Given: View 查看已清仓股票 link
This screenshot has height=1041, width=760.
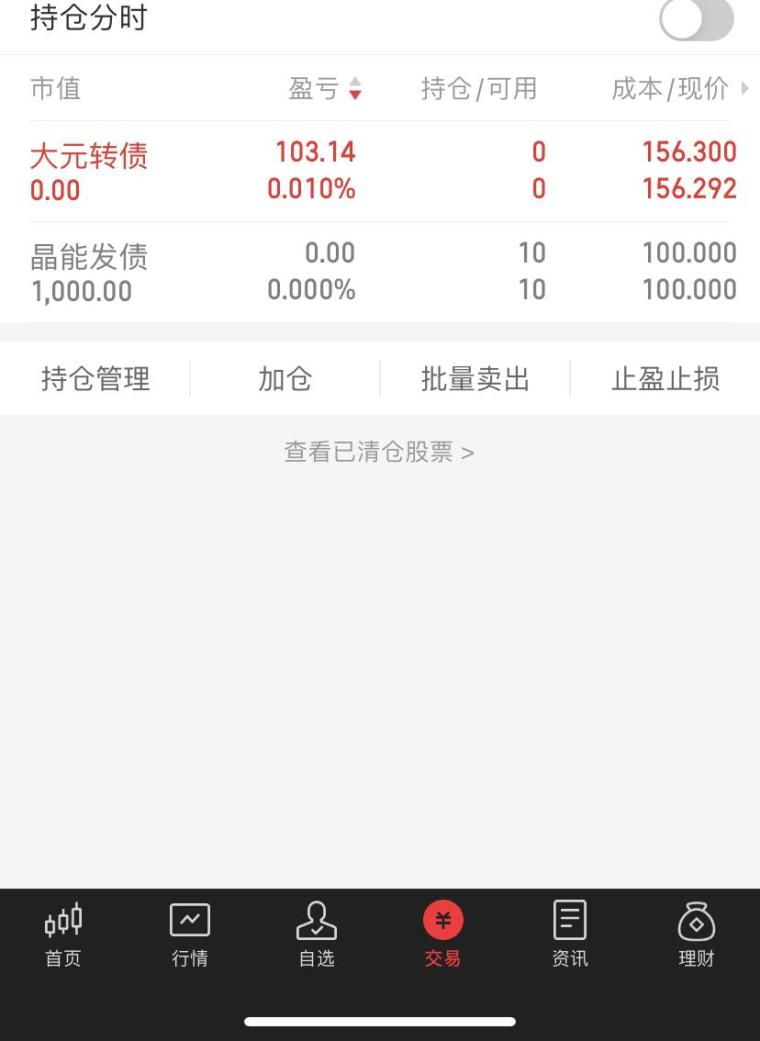Looking at the screenshot, I should [x=379, y=452].
